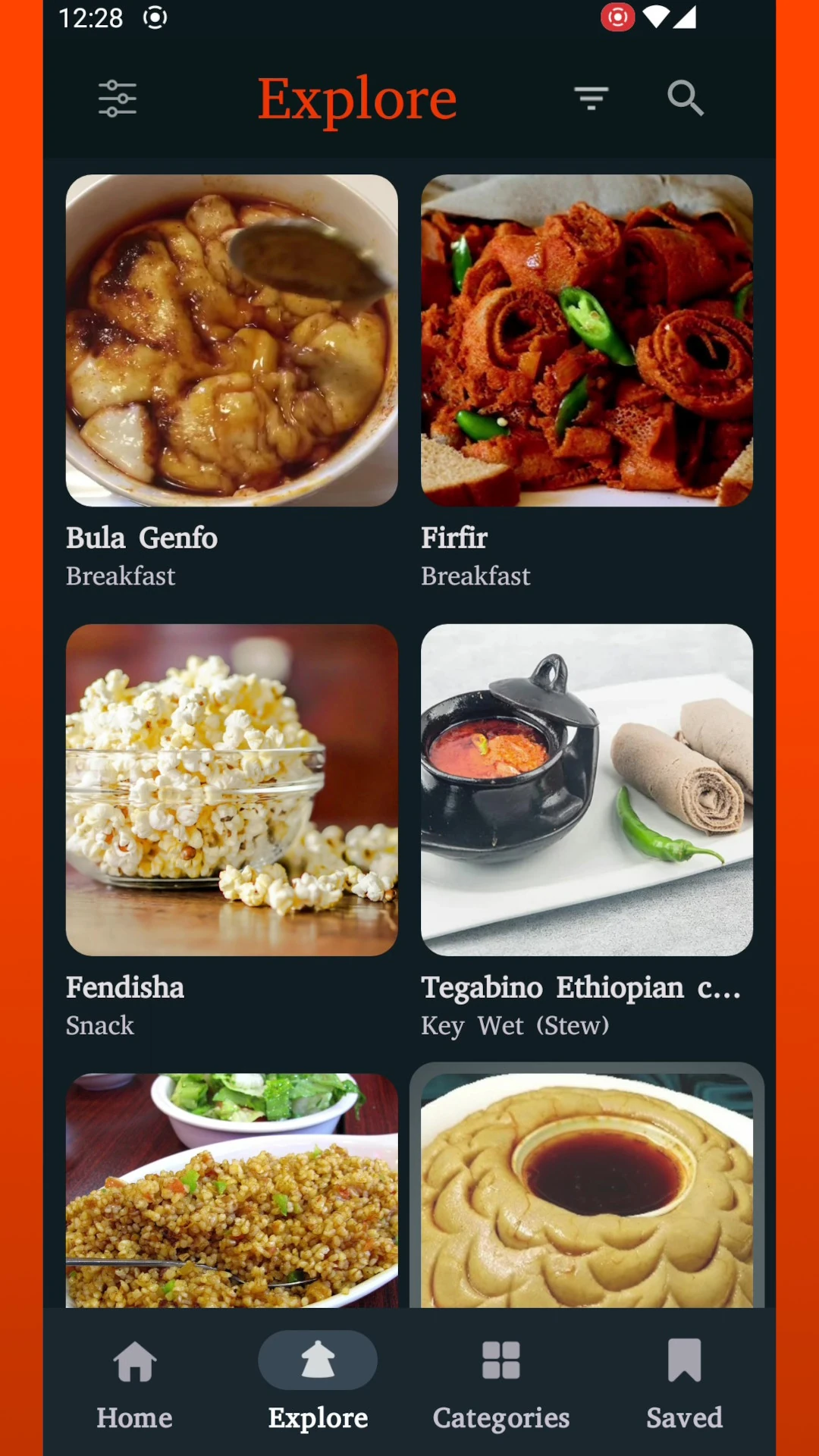View the Fendisha snack recipe
The width and height of the screenshot is (819, 1456).
click(x=231, y=789)
